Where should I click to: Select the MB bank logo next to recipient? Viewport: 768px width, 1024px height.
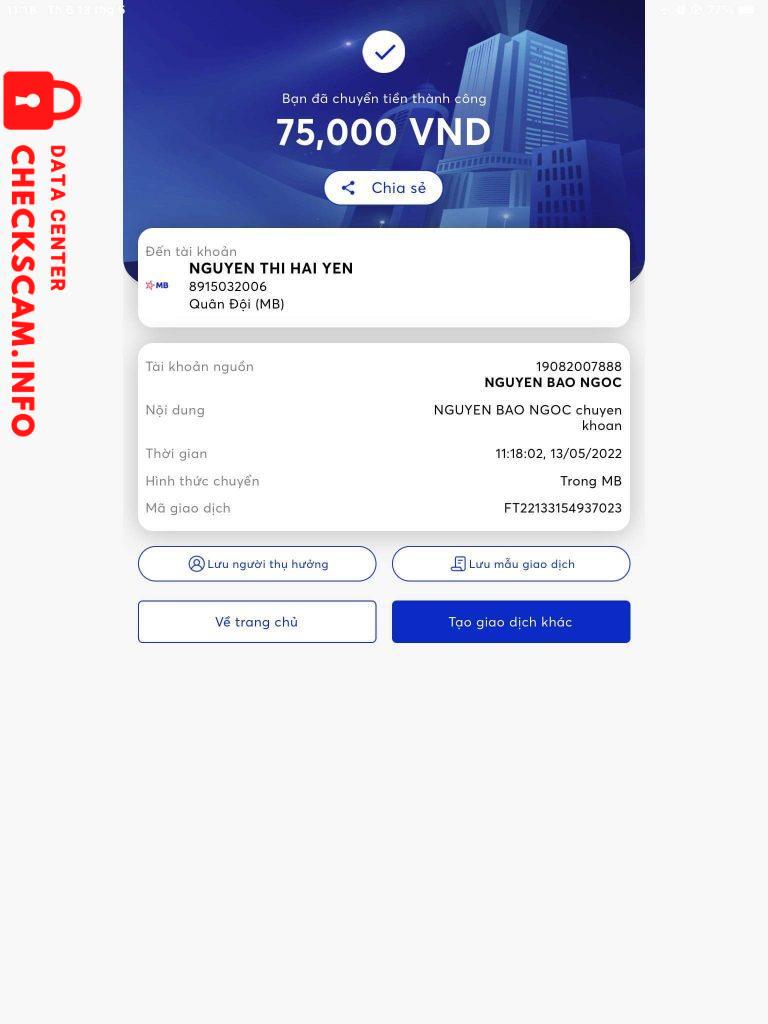tap(158, 286)
